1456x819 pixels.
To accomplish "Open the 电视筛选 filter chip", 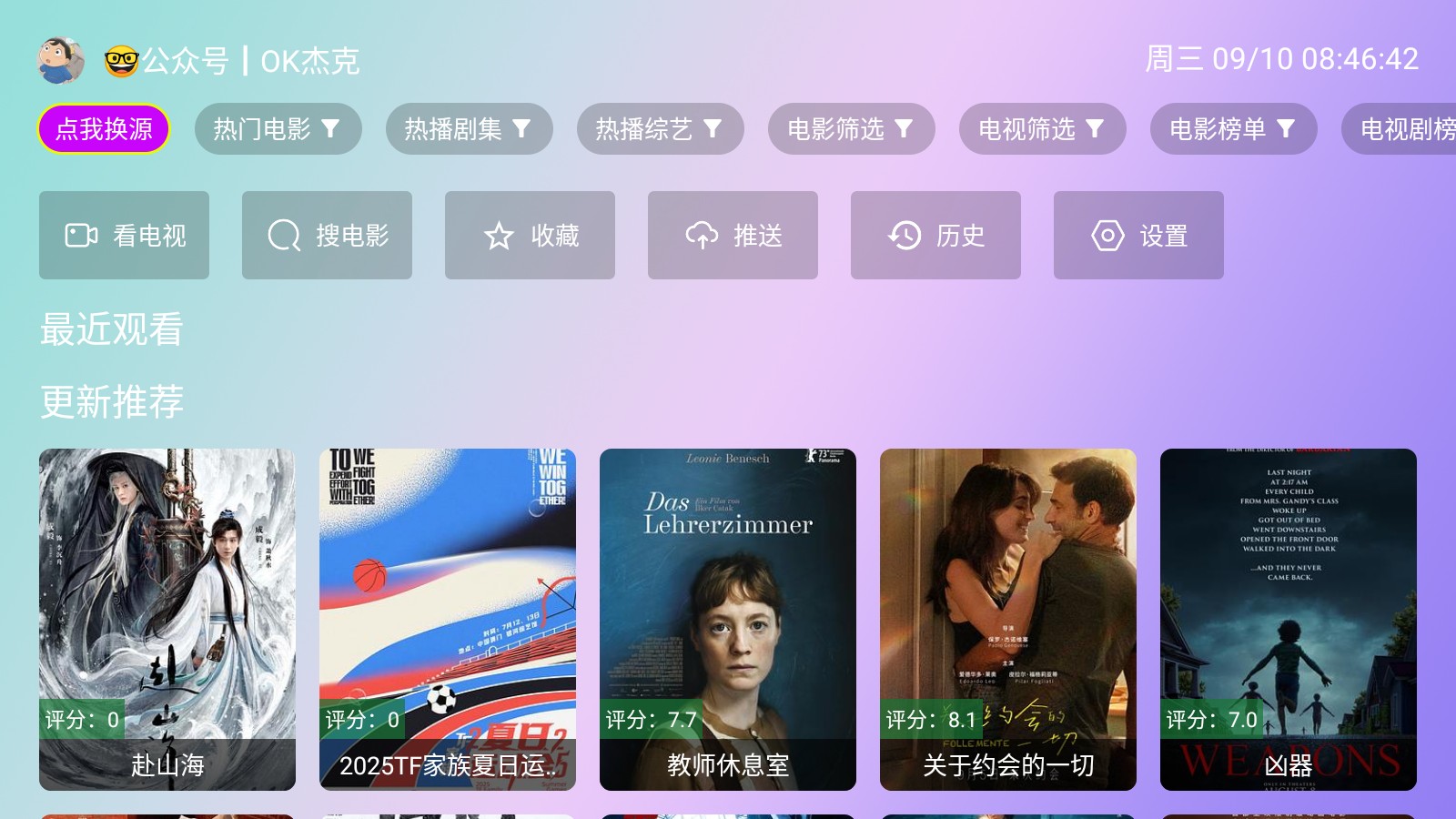I will tap(1042, 129).
